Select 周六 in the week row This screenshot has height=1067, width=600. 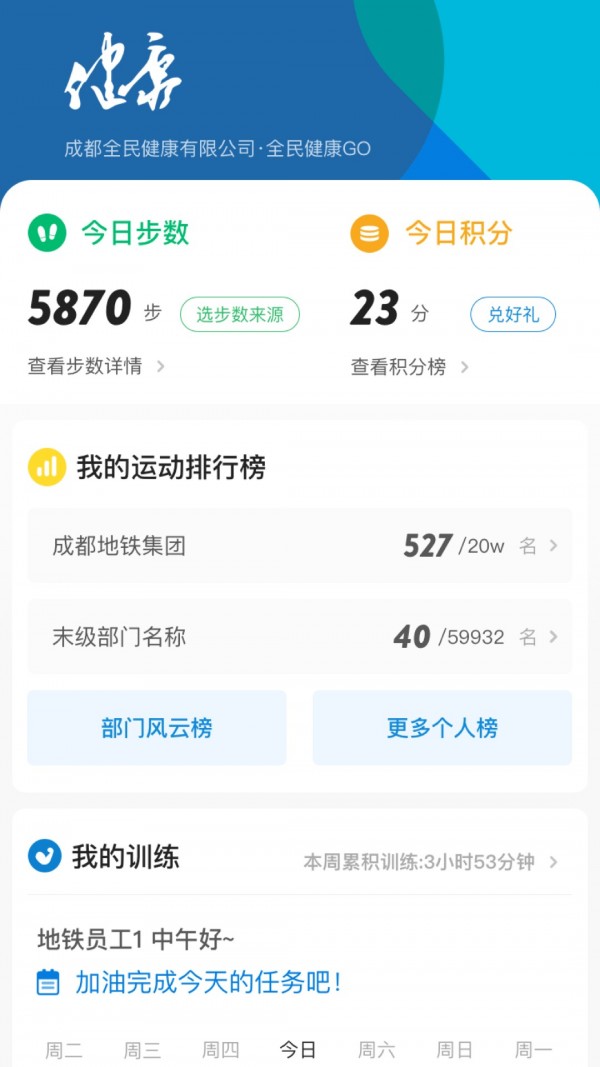point(377,1049)
